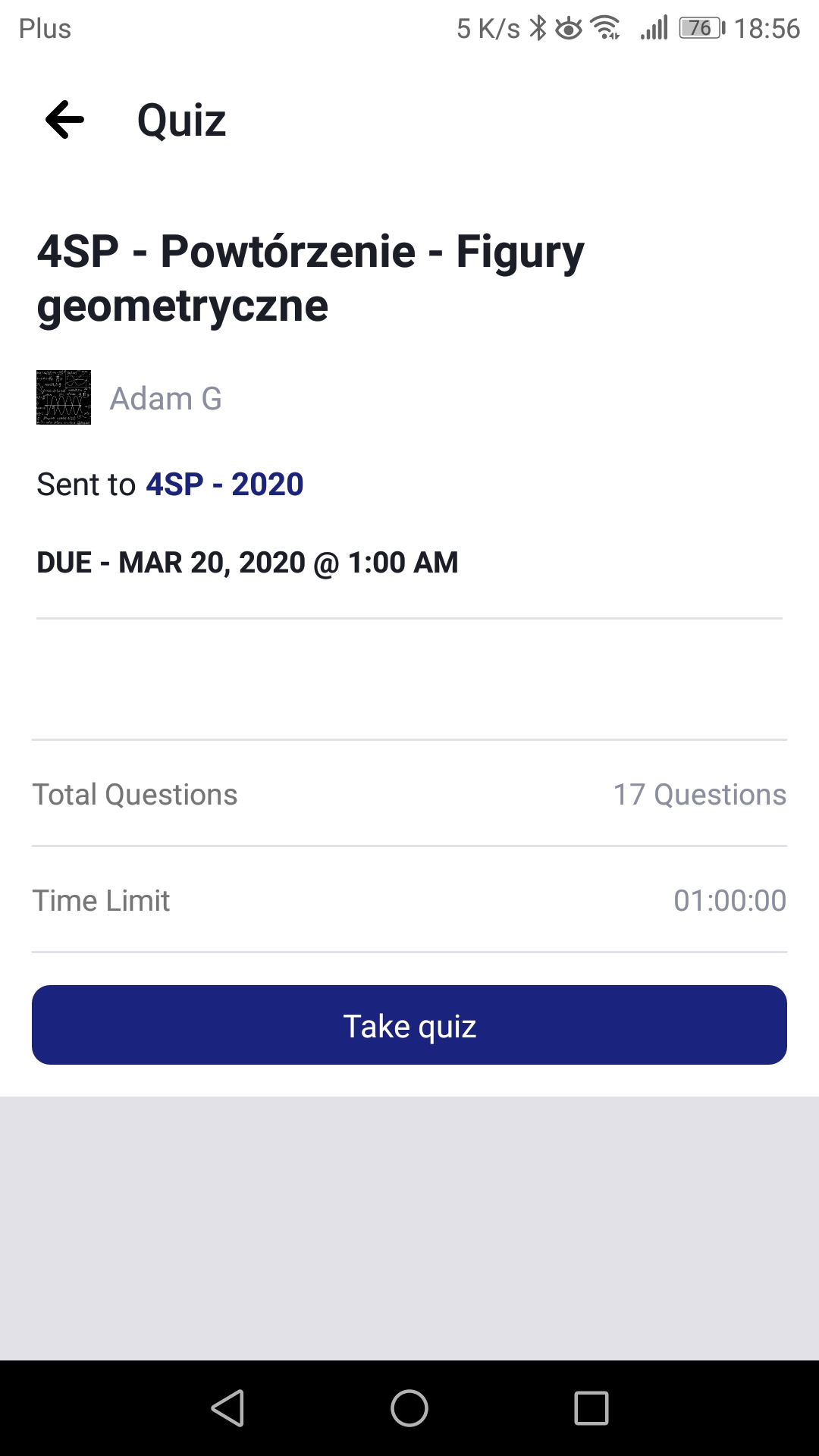
Task: Open Adam G's profile
Action: coord(165,398)
